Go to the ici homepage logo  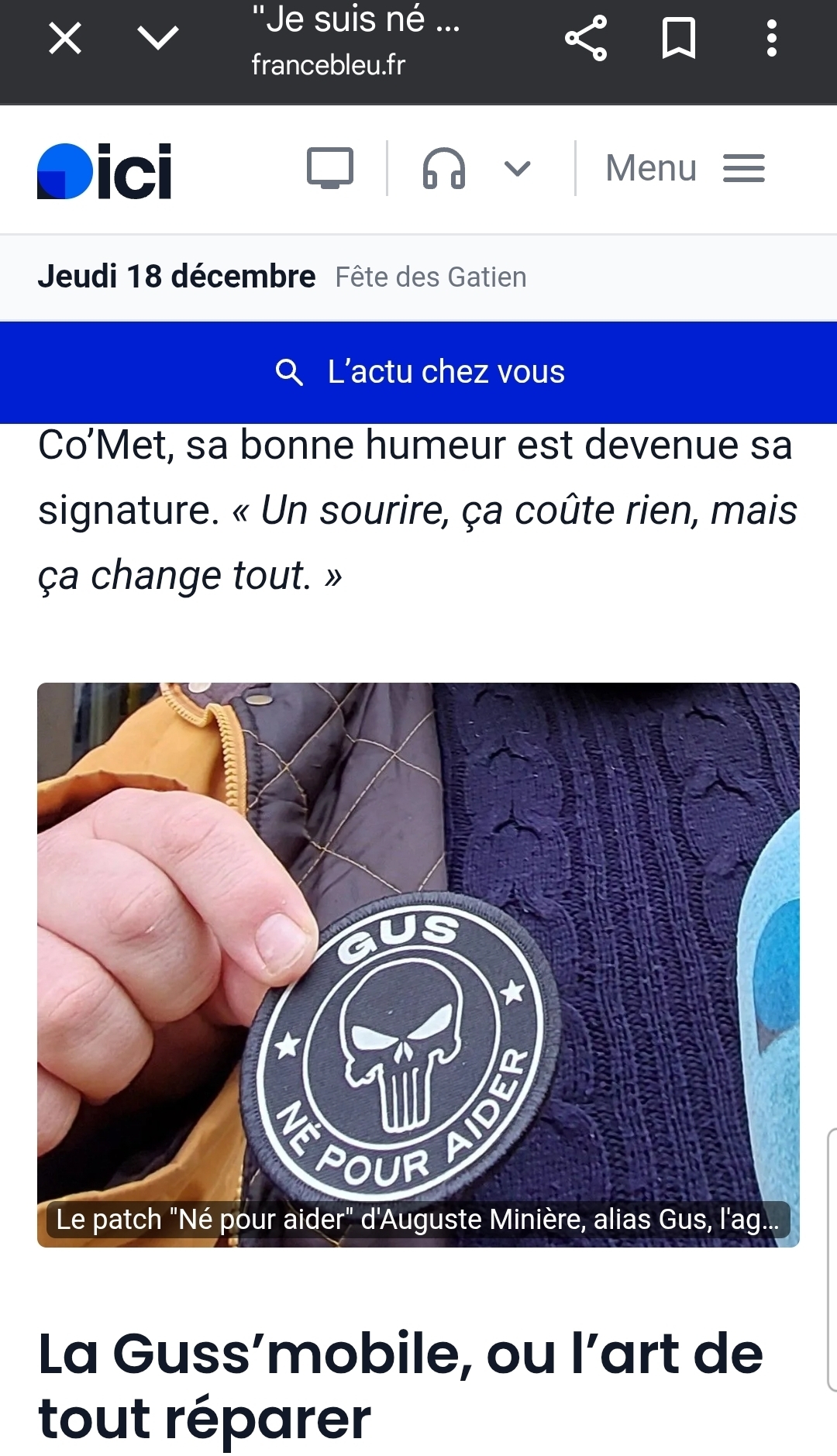point(105,171)
